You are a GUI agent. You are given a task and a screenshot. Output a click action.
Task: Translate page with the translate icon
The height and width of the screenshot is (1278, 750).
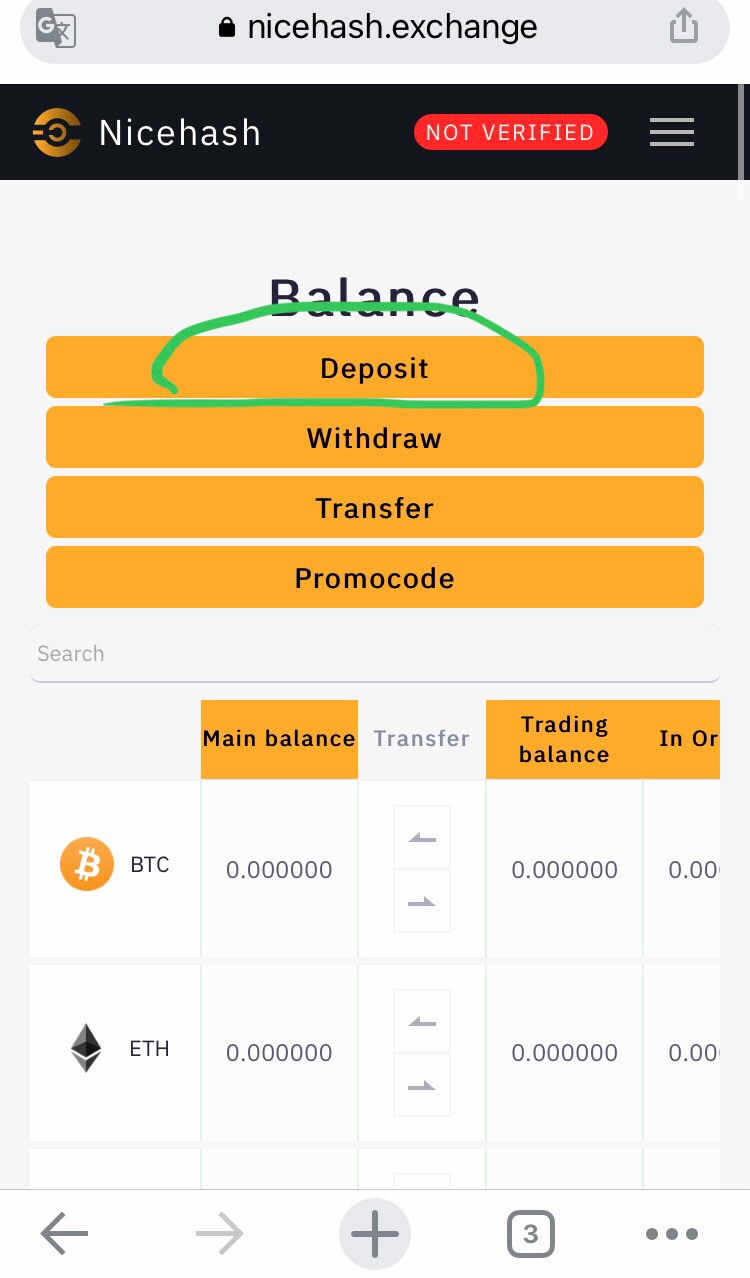point(56,28)
